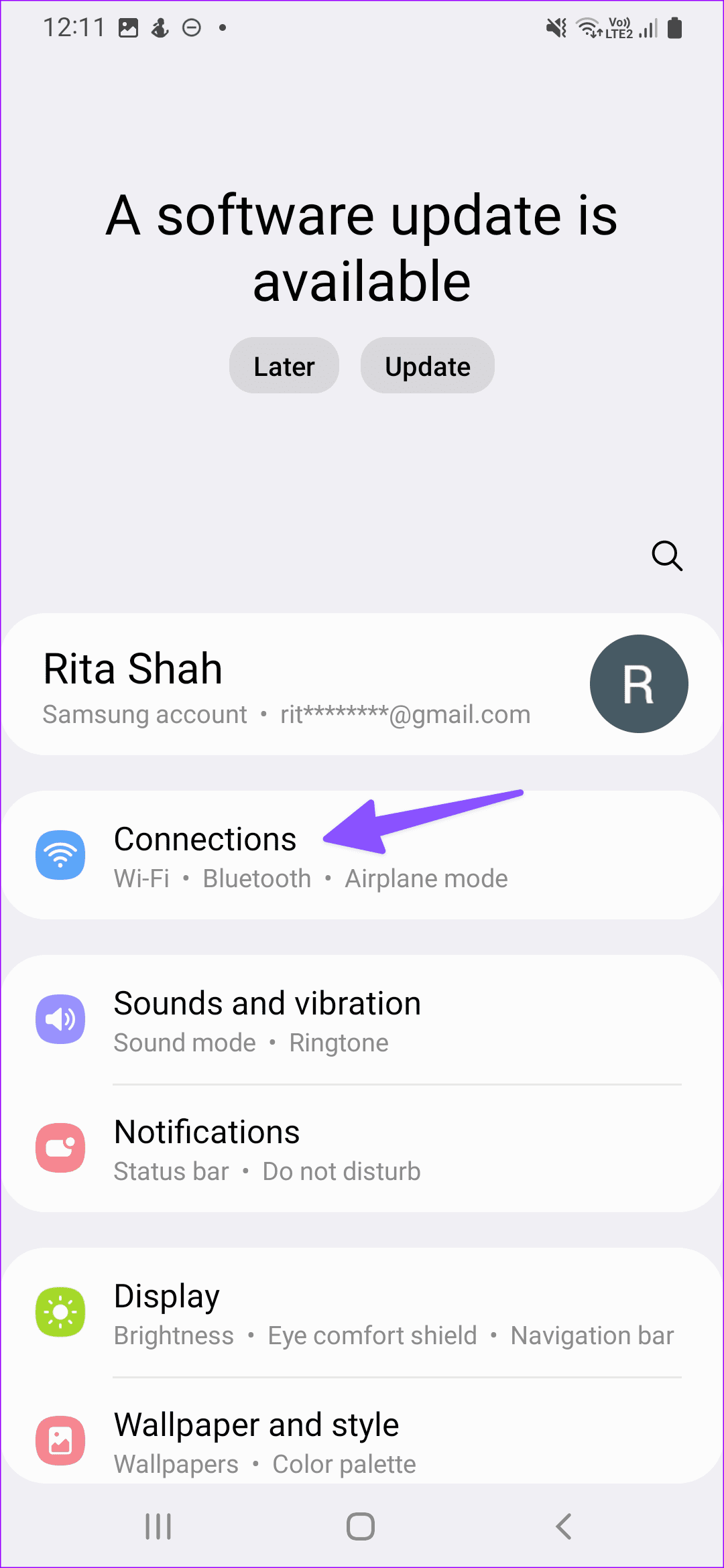Open the Samsung account profile avatar

639,683
